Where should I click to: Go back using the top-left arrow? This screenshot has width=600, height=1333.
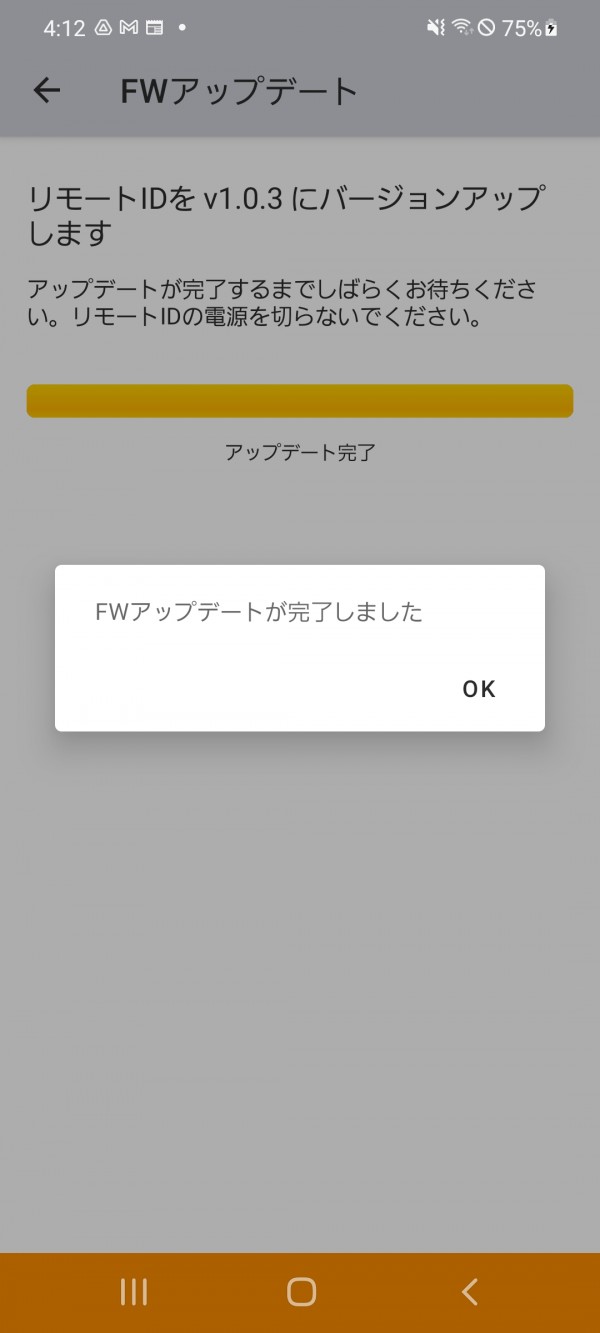click(47, 91)
